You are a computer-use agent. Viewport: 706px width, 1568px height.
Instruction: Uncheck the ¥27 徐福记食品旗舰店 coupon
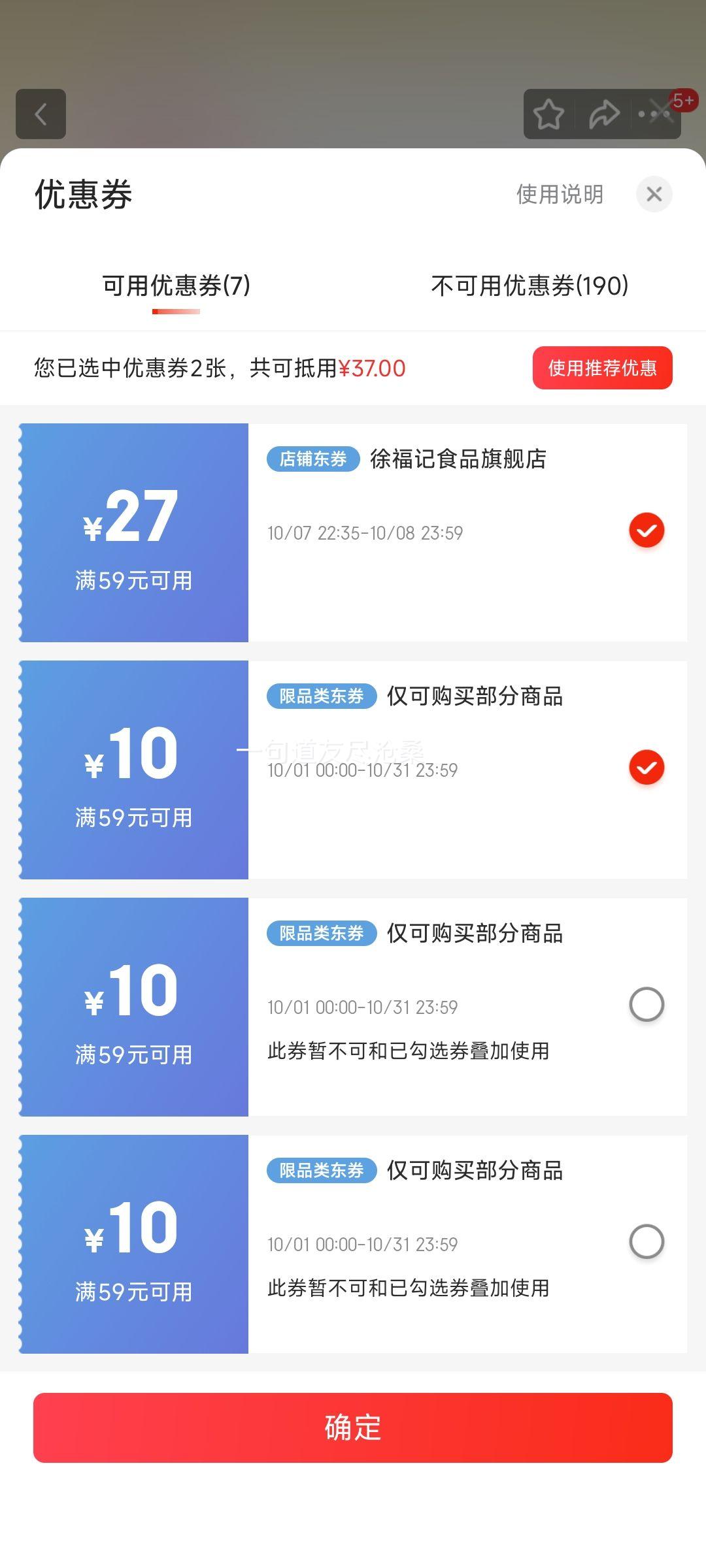647,530
